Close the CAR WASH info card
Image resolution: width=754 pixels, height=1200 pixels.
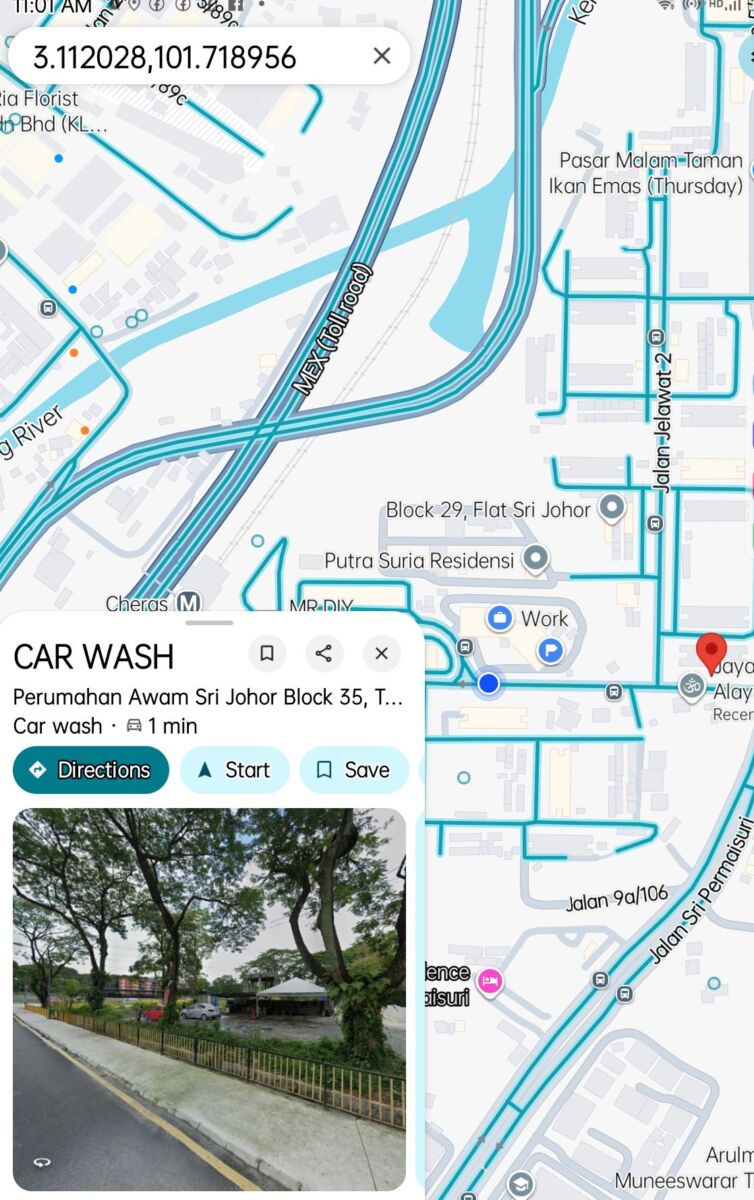[x=381, y=654]
